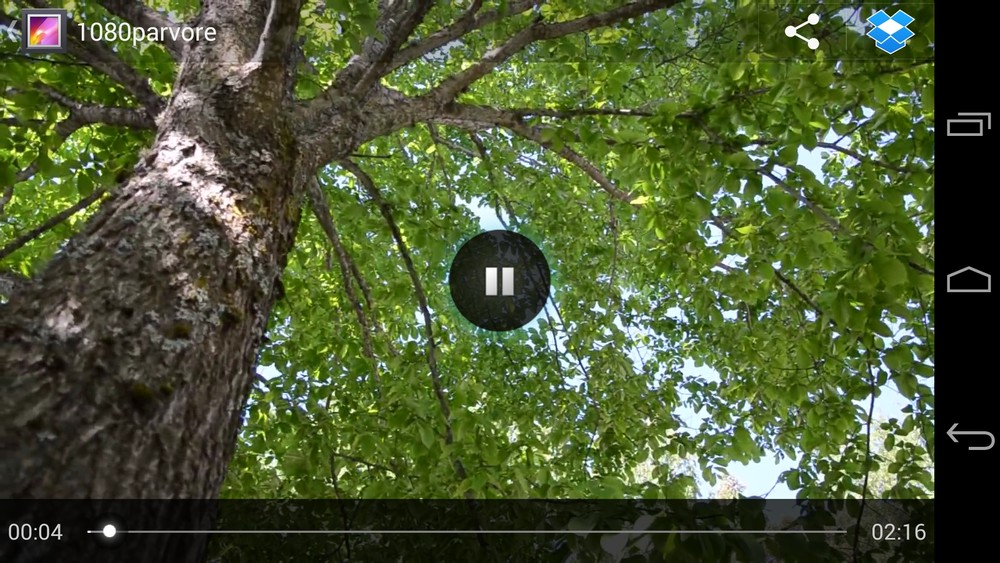This screenshot has height=563, width=1000.
Task: Tap the Dropbox icon
Action: 890,32
